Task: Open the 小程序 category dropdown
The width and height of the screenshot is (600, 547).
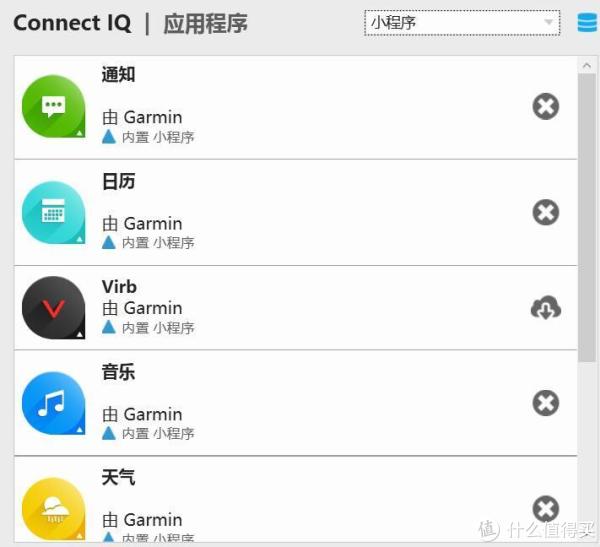Action: point(462,22)
